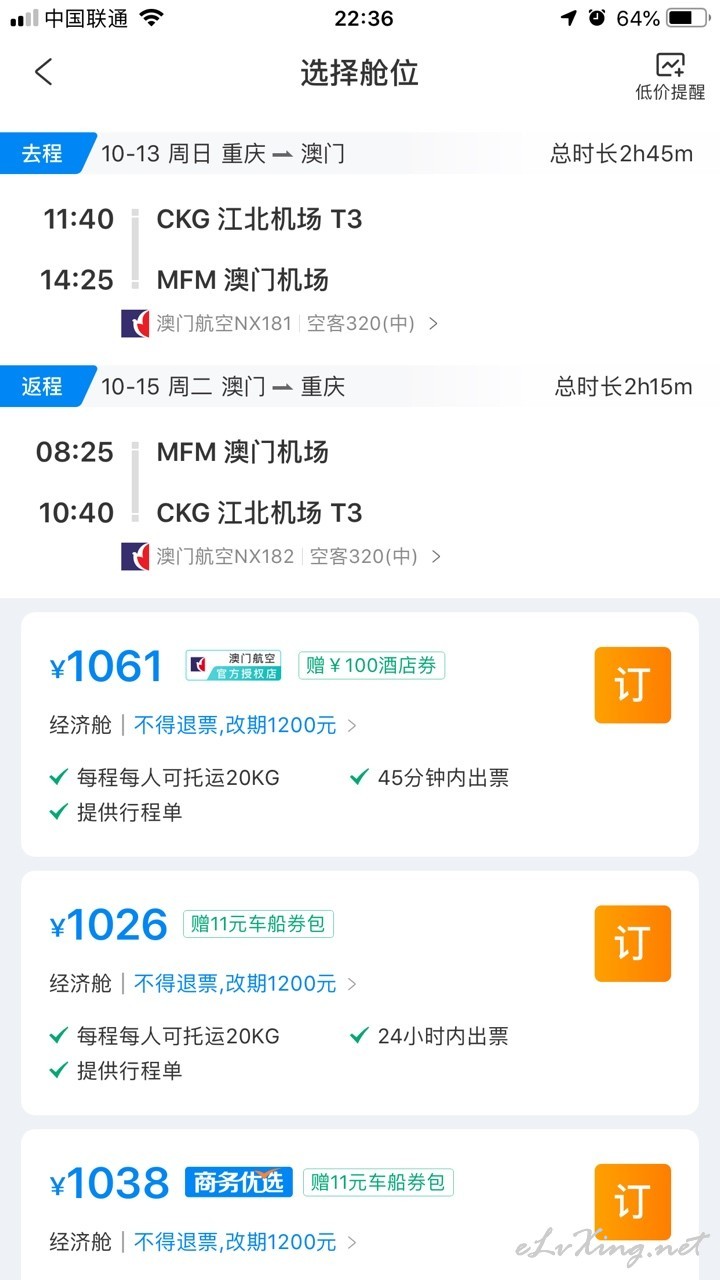View refund rules for the ¥1038 fare
Screen dimensions: 720x1280
pyautogui.click(x=245, y=1243)
